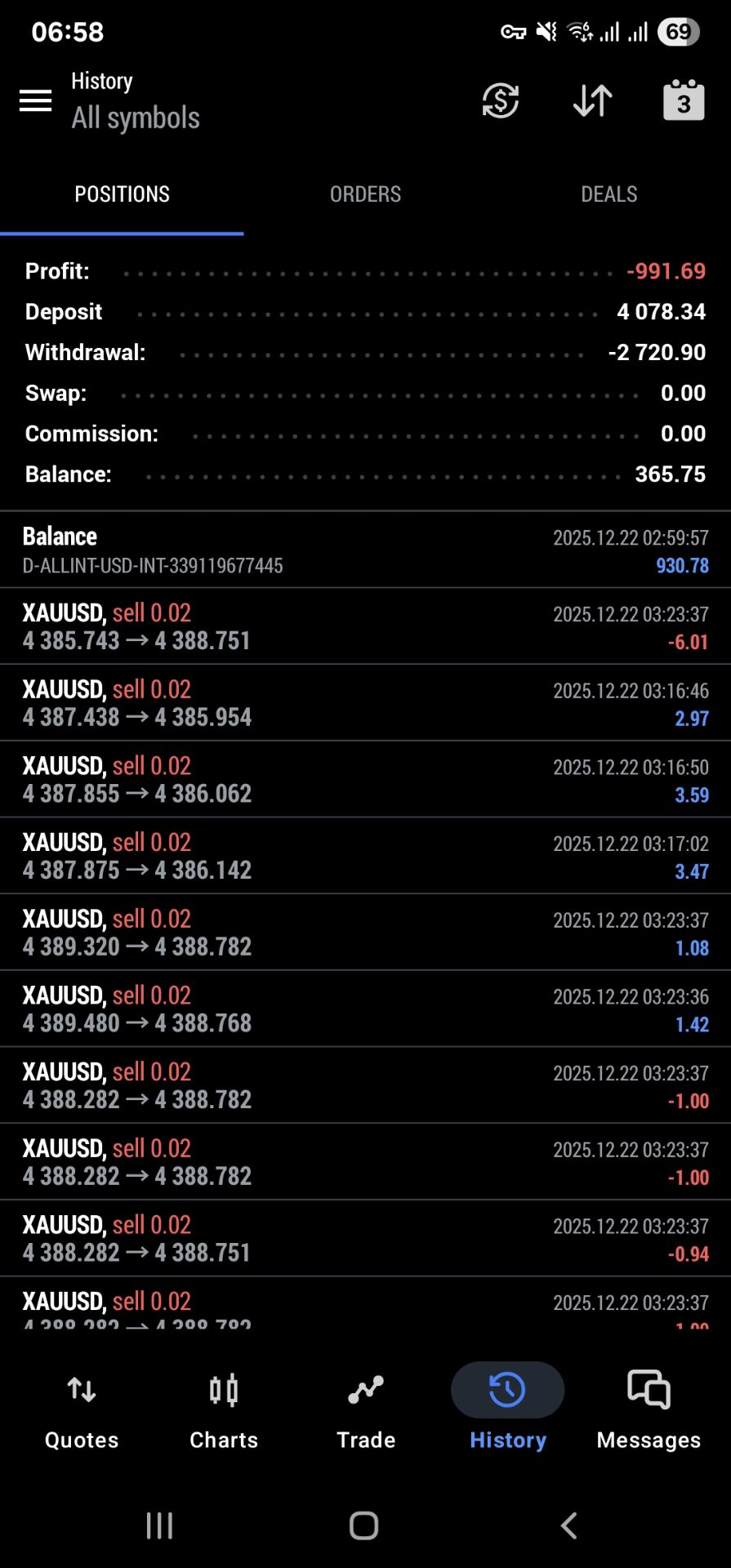Select the Positions tab

(x=122, y=194)
